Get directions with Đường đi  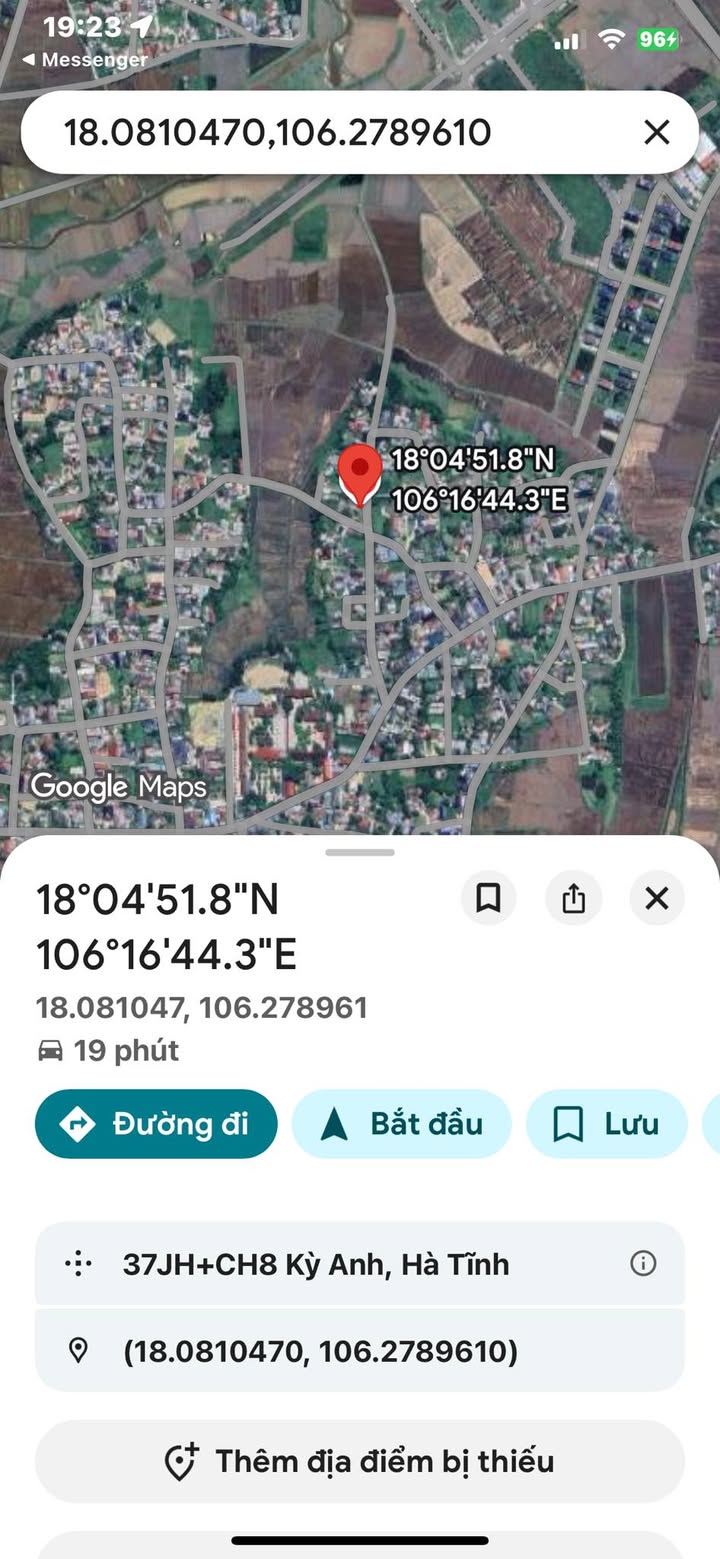point(156,1124)
